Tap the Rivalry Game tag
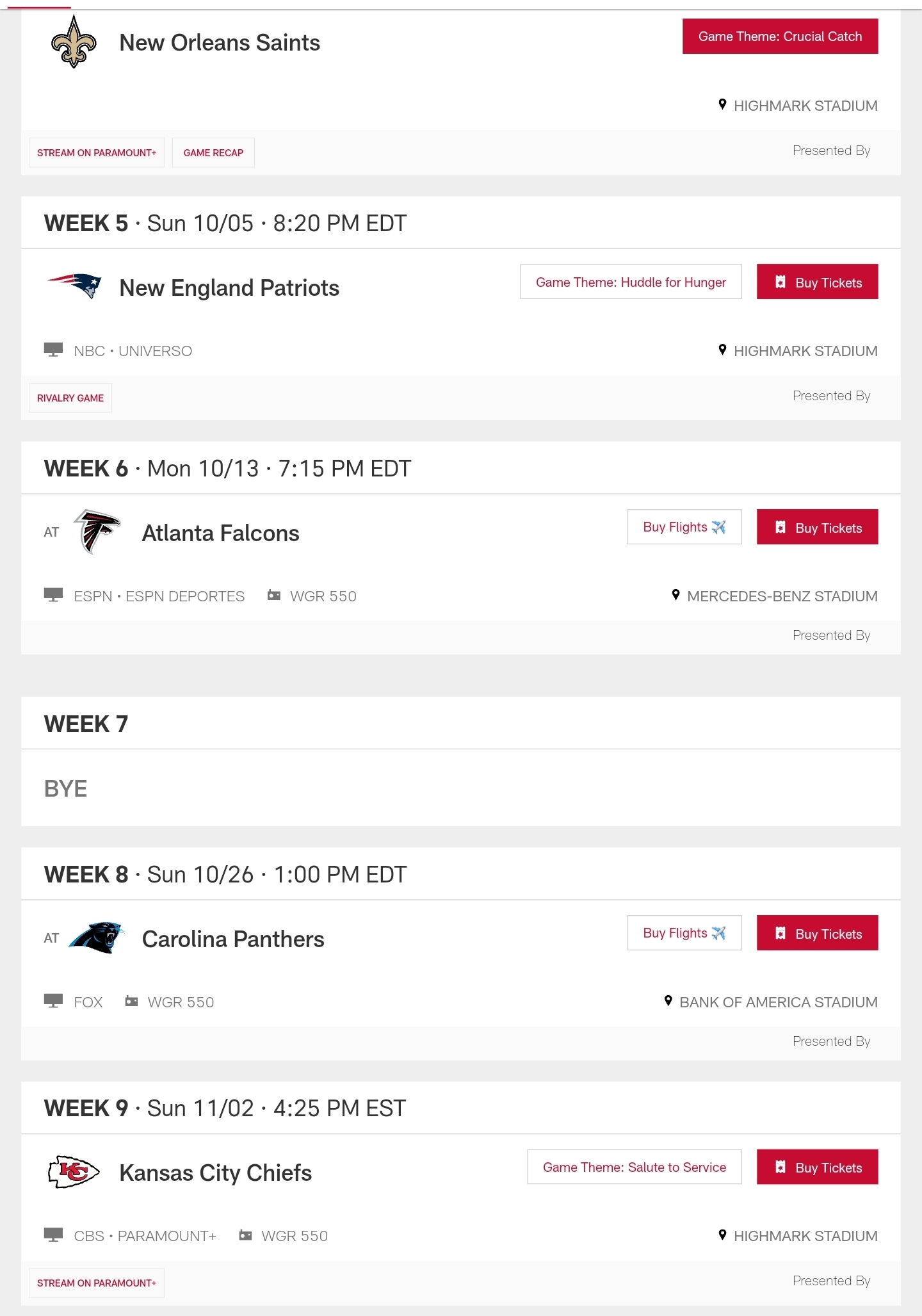This screenshot has width=922, height=1316. [x=70, y=398]
